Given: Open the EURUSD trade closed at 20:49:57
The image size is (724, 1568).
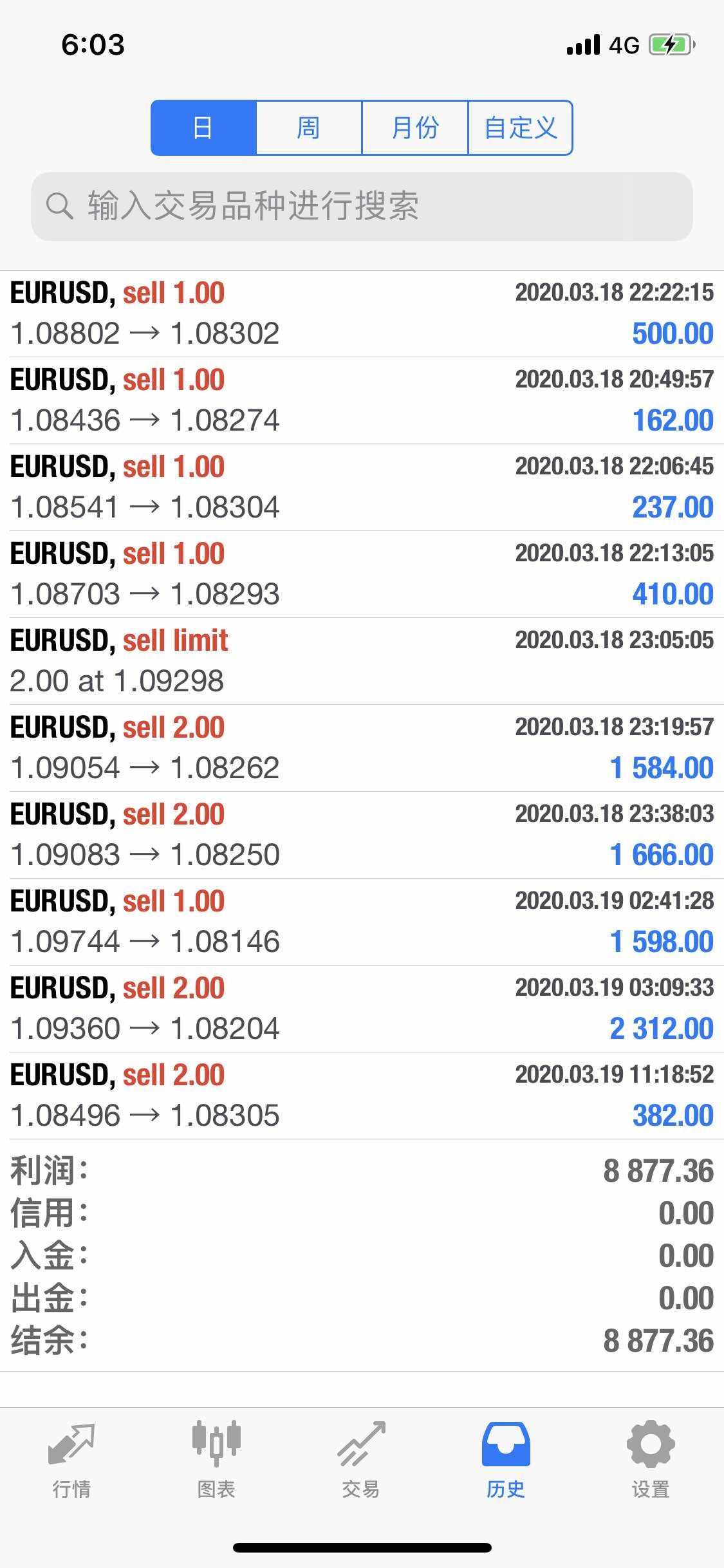Looking at the screenshot, I should (362, 400).
